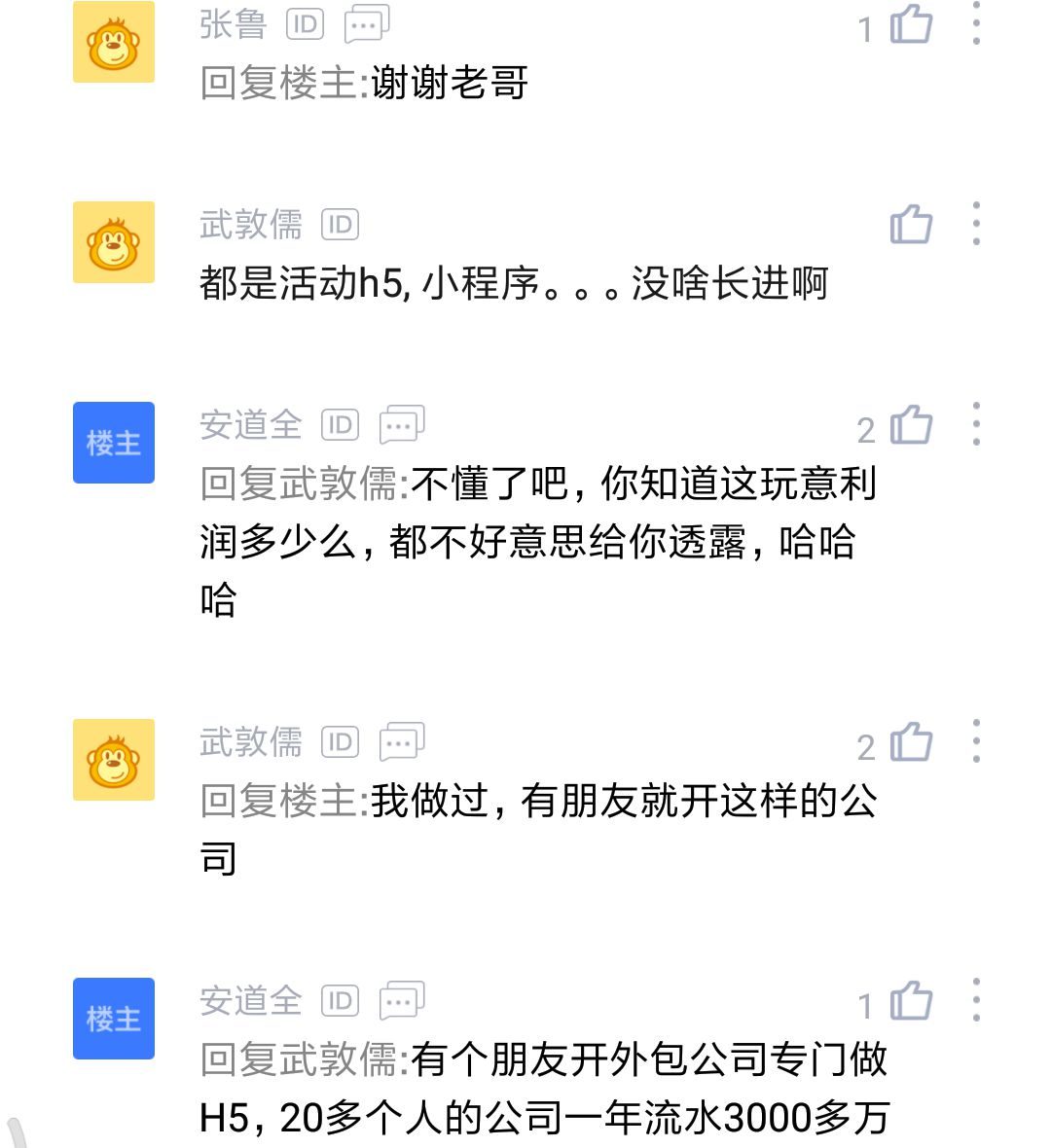Open more options for the 活动h5 comment
The width and height of the screenshot is (1051, 1148).
tap(976, 224)
